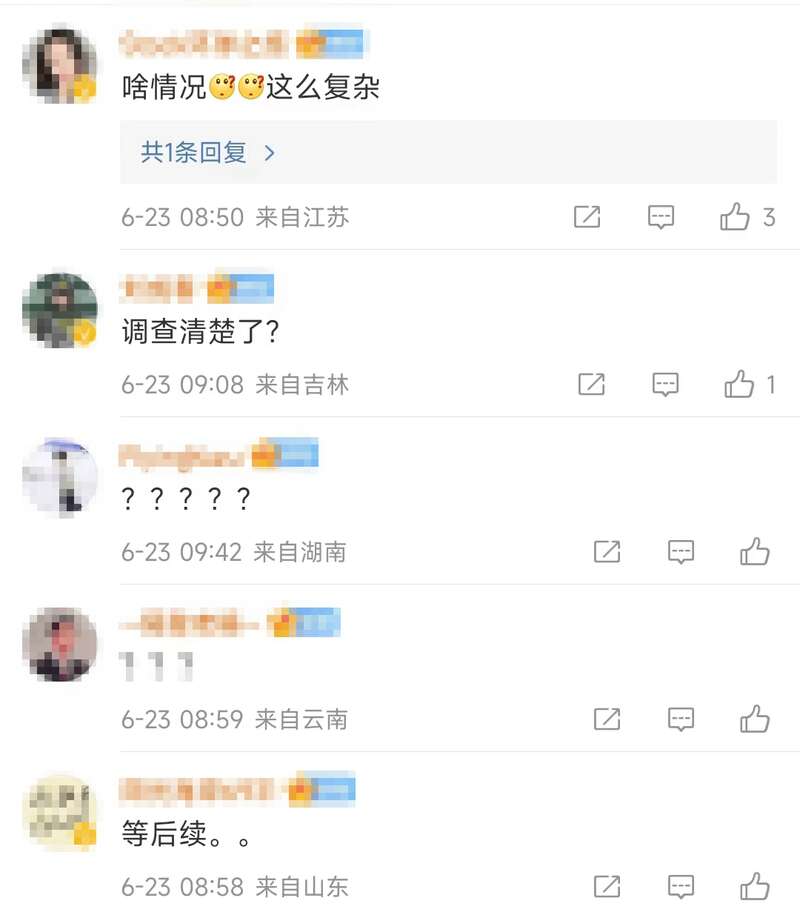
Task: Like the comment 啥情况这么复杂
Action: 735,217
